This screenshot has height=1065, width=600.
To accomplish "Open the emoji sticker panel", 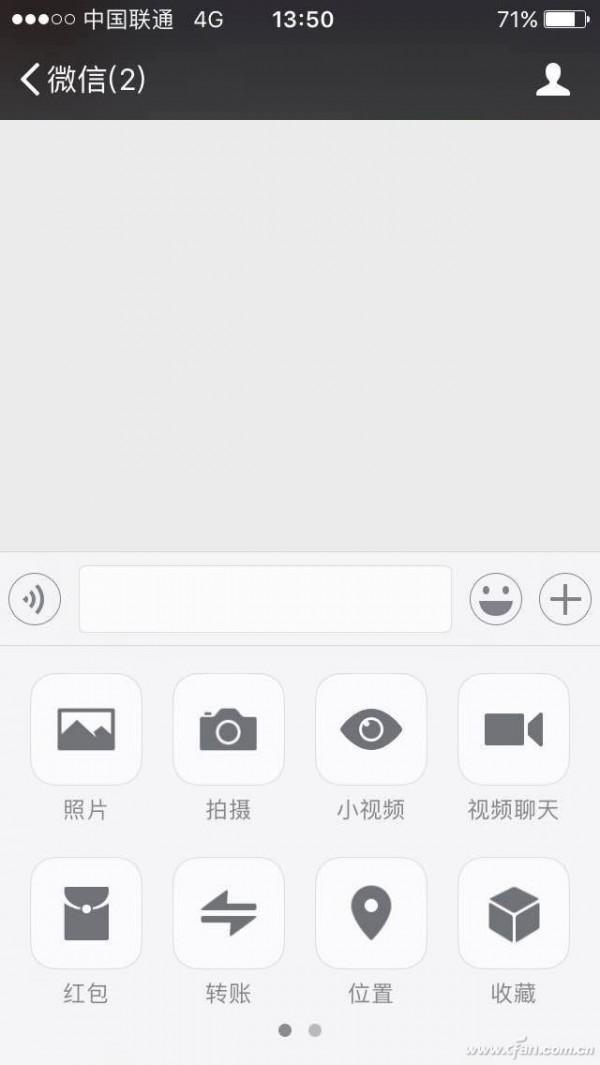I will point(496,599).
